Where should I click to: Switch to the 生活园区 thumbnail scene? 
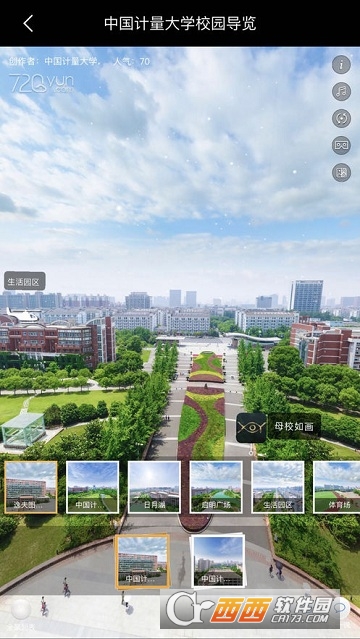[278, 487]
